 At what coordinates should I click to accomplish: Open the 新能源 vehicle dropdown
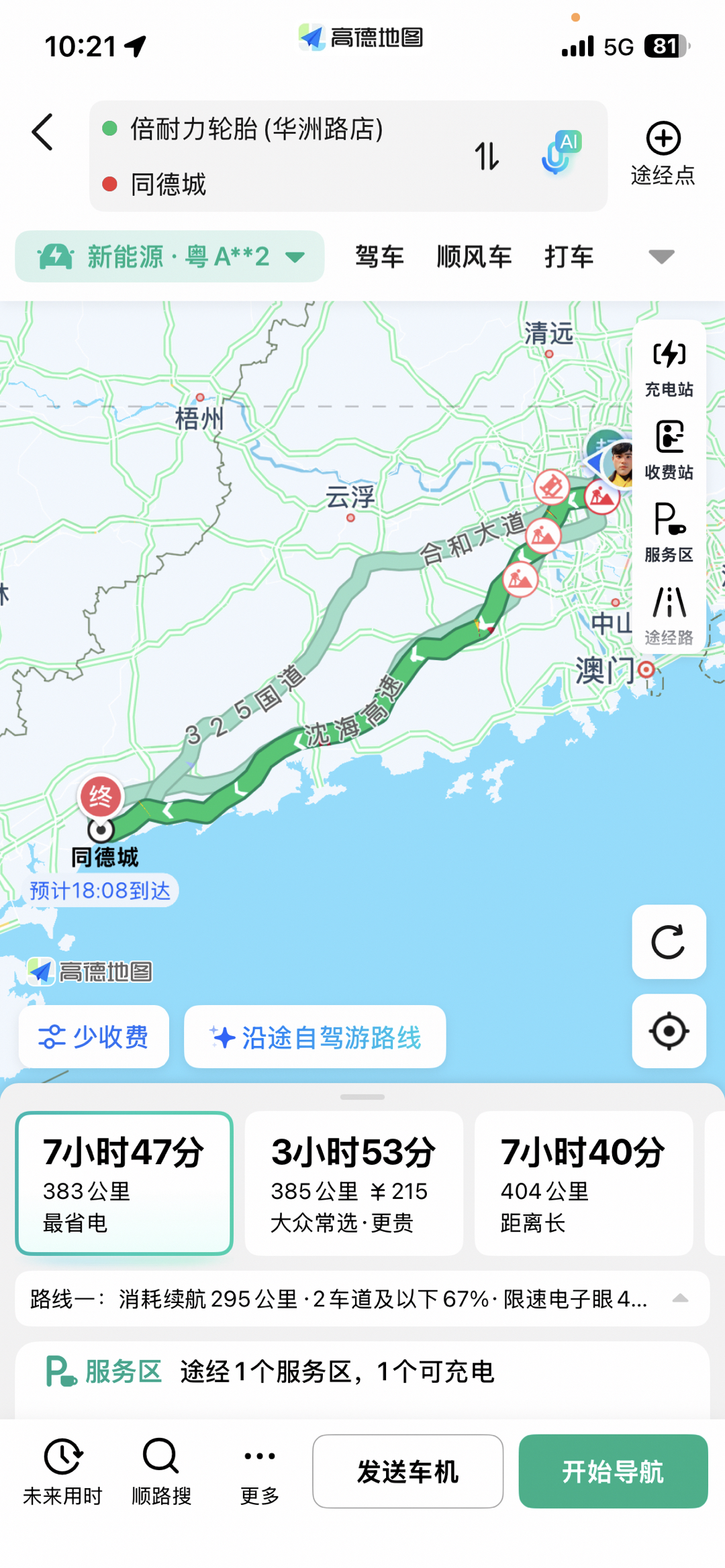tap(170, 256)
